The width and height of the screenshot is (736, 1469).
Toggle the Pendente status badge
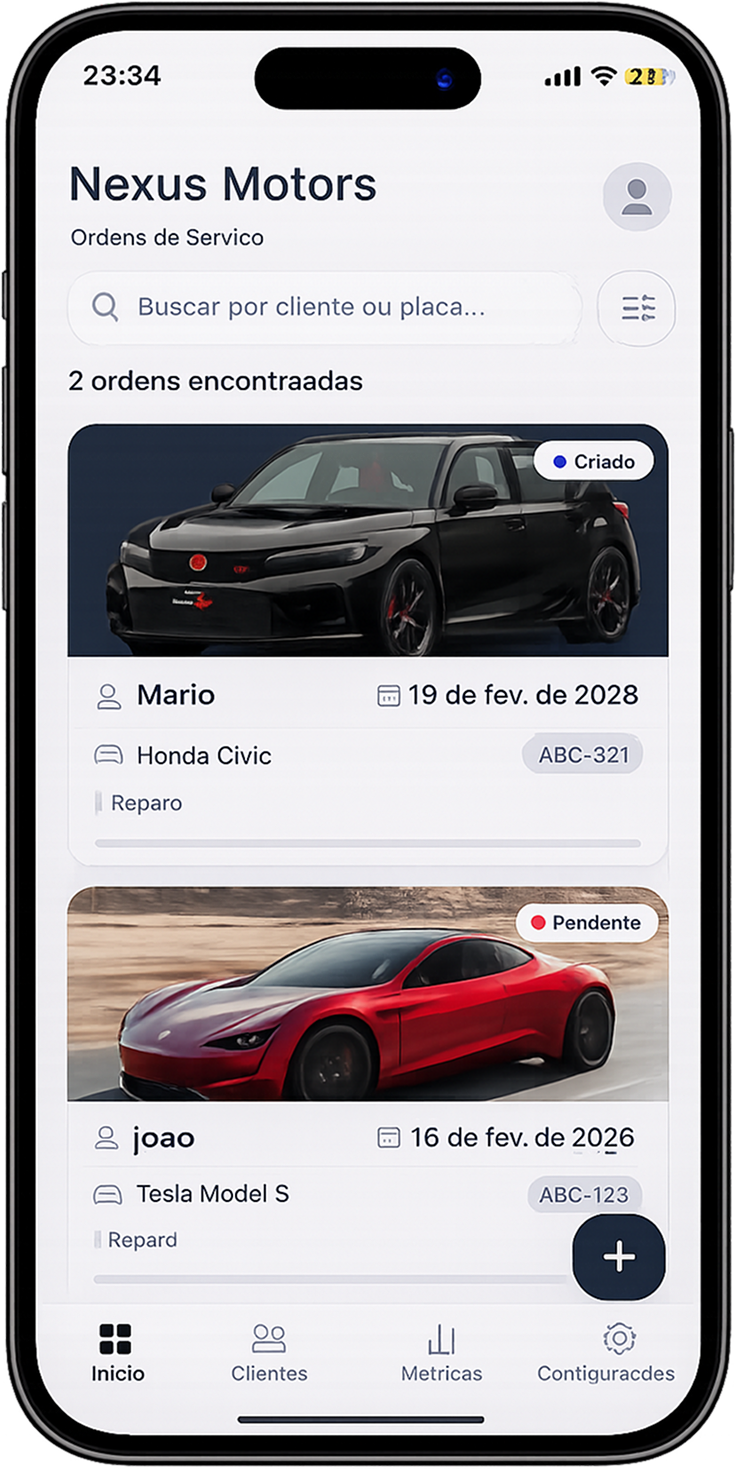click(587, 922)
